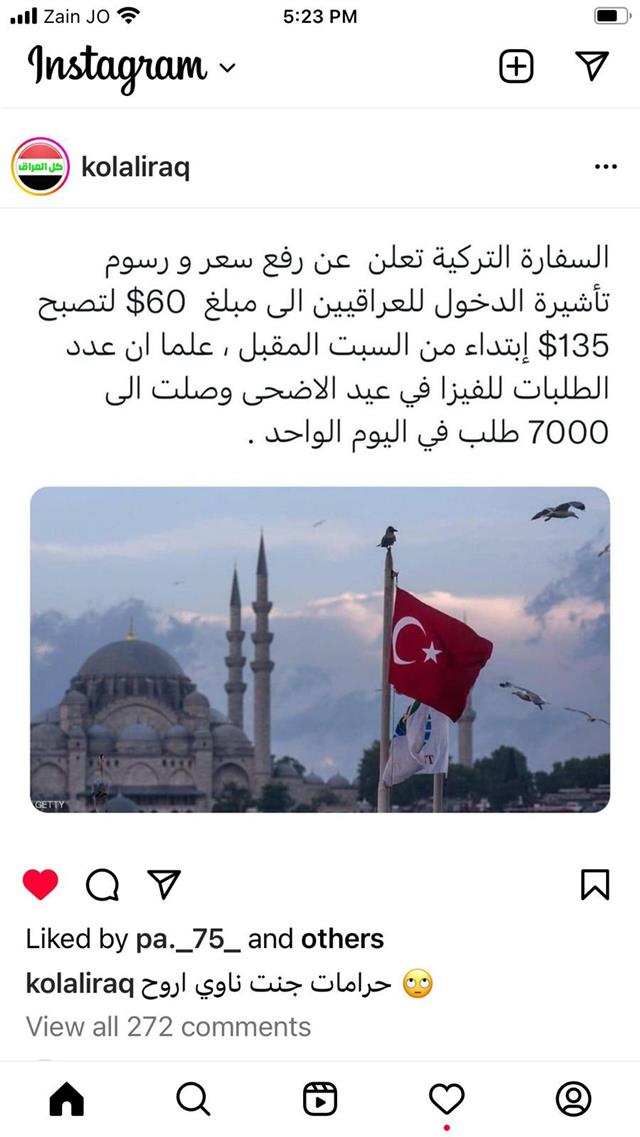Open kolaliraq's profile picture
This screenshot has height=1137, width=640.
(x=40, y=166)
